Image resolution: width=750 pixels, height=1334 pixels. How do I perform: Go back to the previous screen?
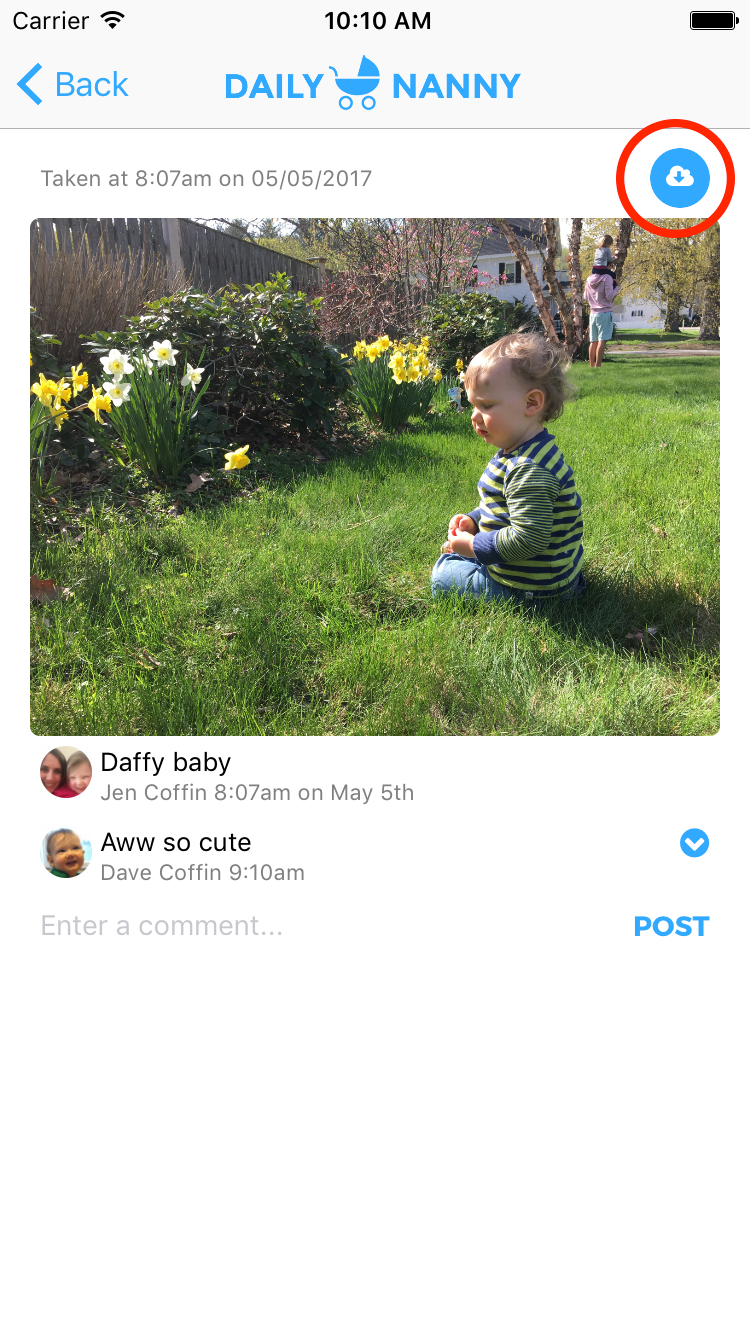coord(74,85)
